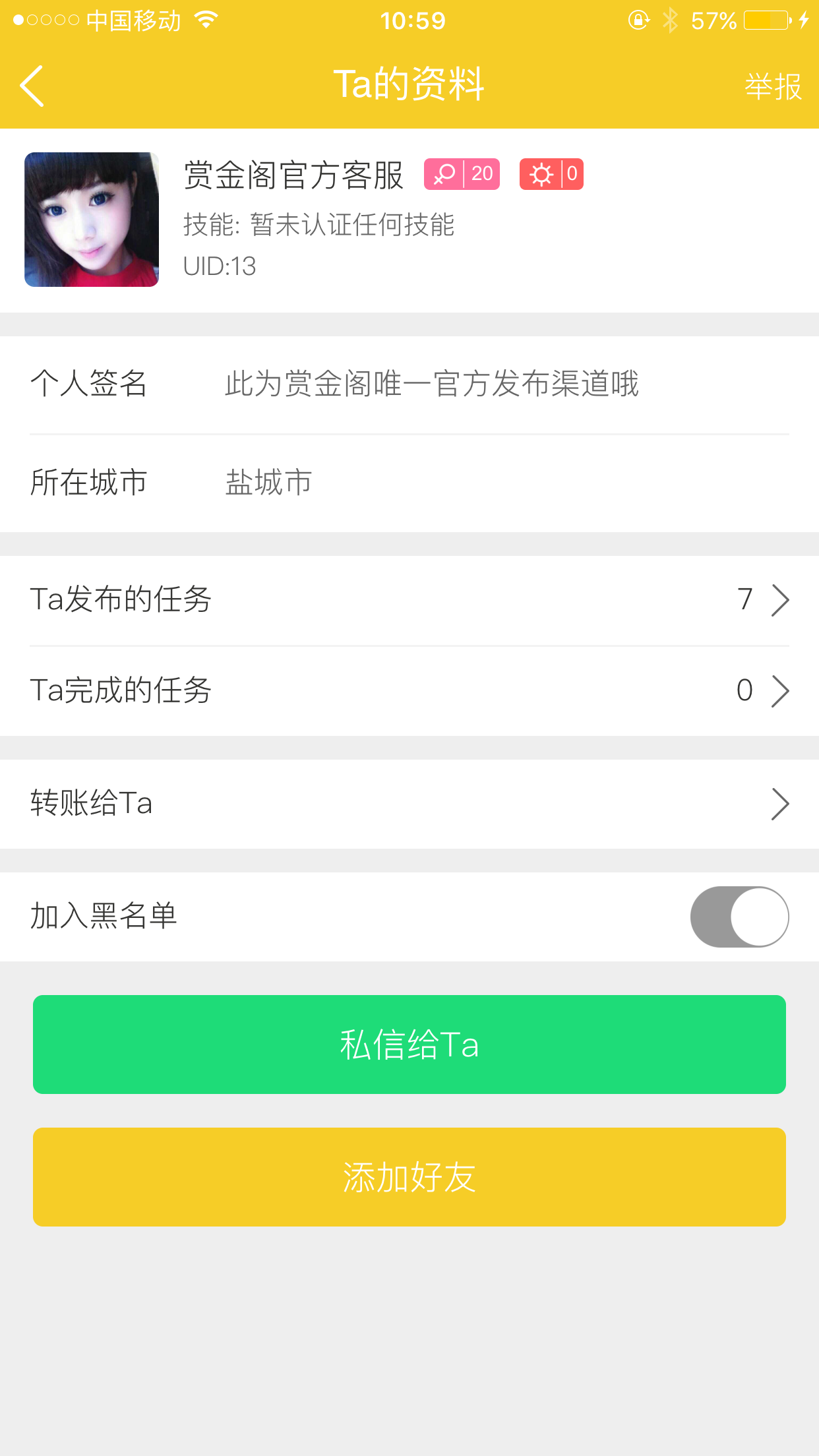The width and height of the screenshot is (819, 1456).
Task: View the user's profile photo
Action: 92,220
